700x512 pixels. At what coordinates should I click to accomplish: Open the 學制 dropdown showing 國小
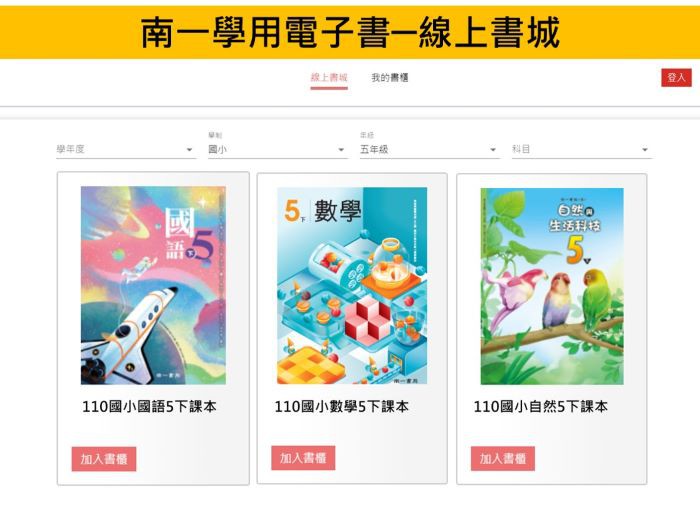(x=277, y=150)
